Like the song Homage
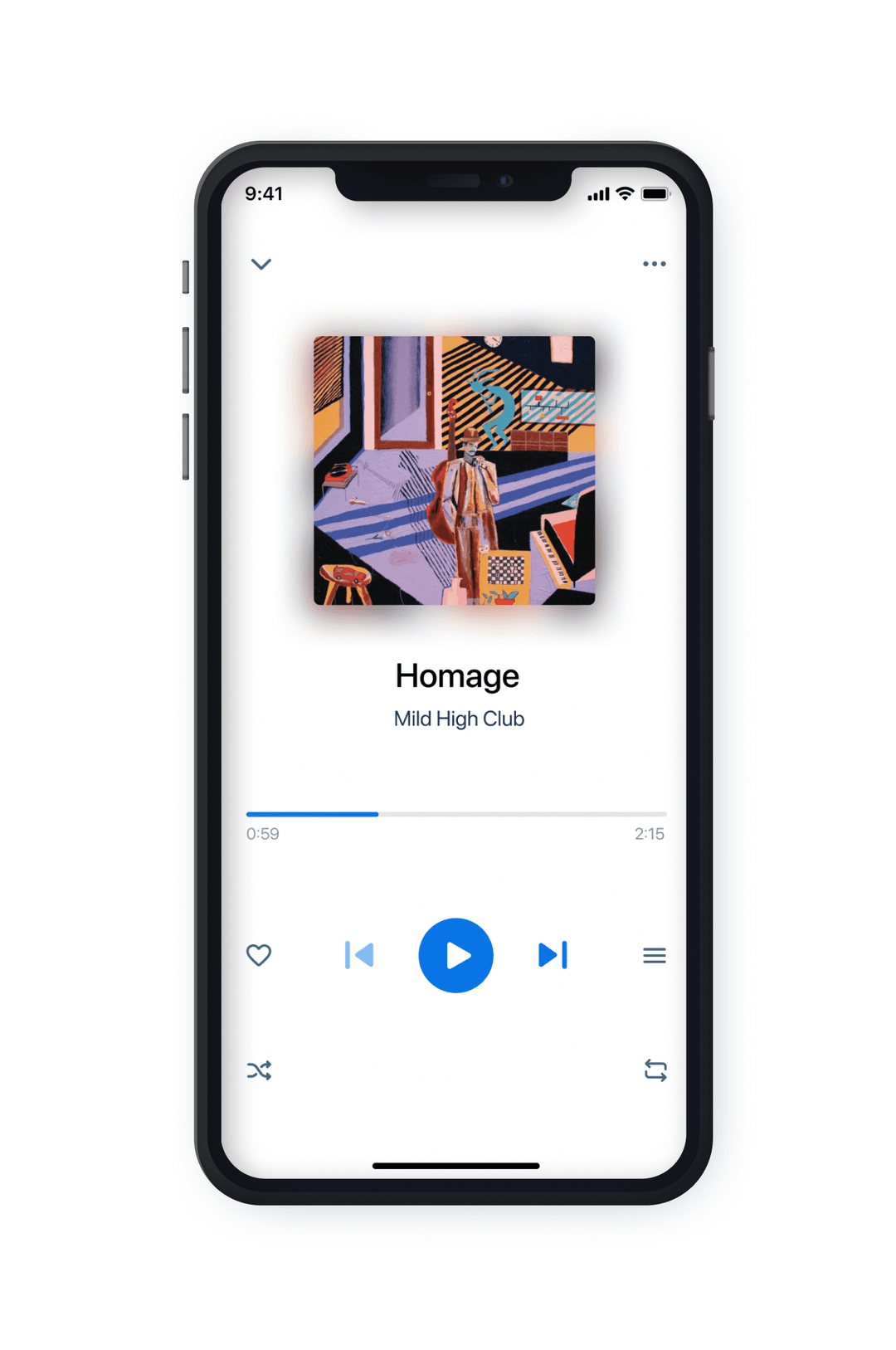 (x=259, y=955)
